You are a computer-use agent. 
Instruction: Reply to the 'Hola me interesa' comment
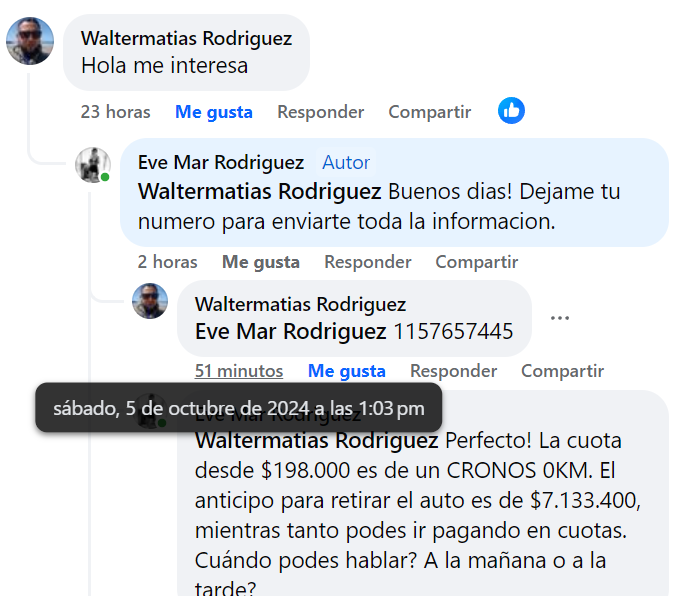pos(320,112)
